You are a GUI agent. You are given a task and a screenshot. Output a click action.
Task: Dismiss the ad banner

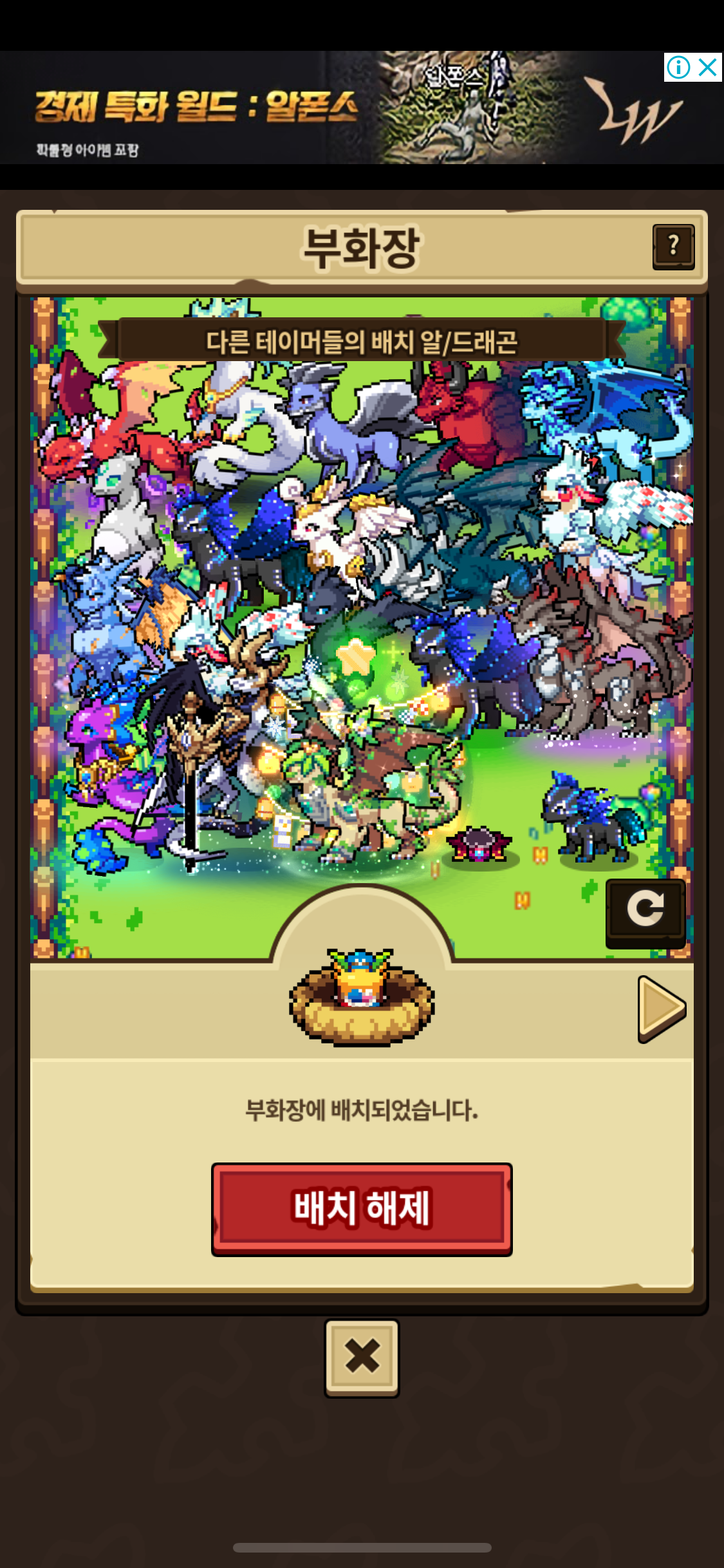pos(708,67)
